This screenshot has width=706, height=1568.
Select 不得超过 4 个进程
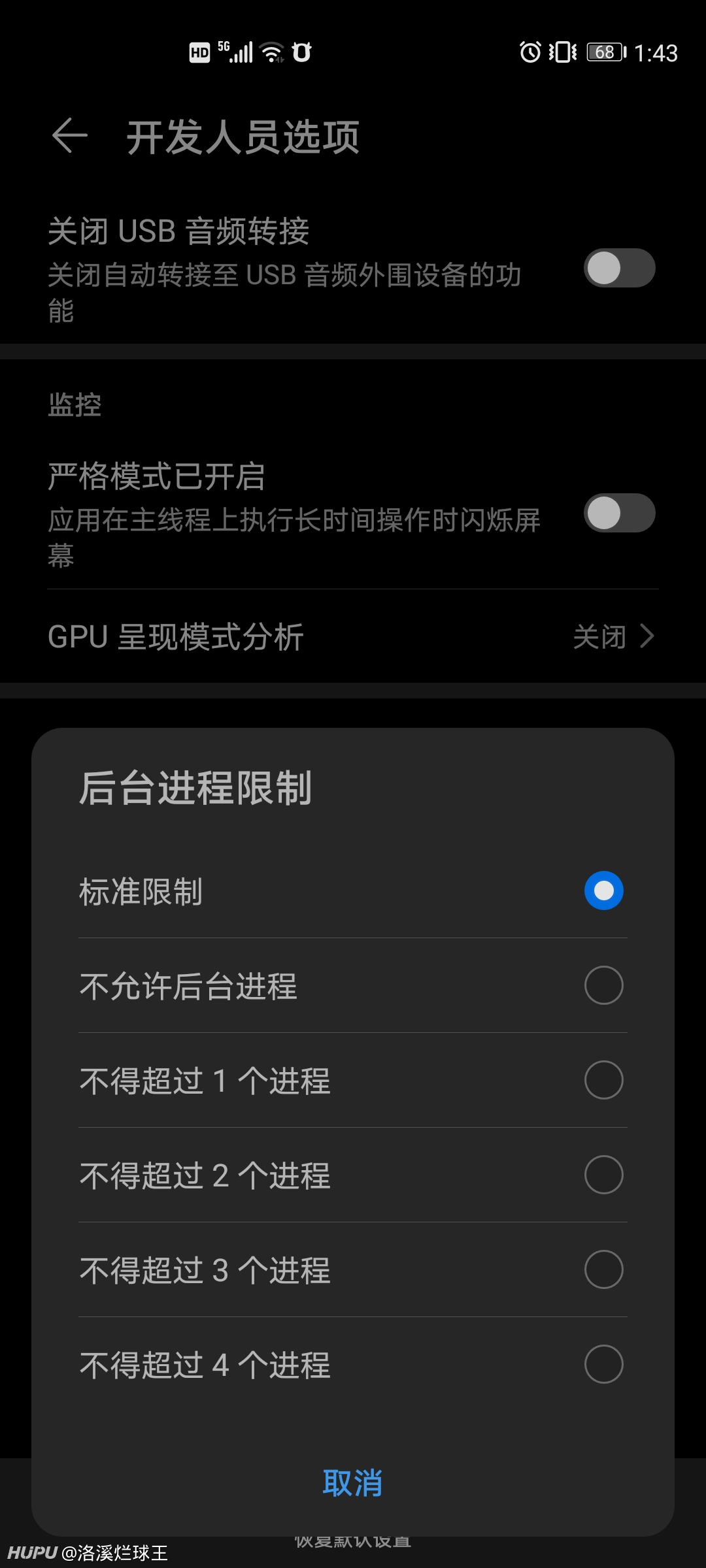pyautogui.click(x=352, y=1364)
